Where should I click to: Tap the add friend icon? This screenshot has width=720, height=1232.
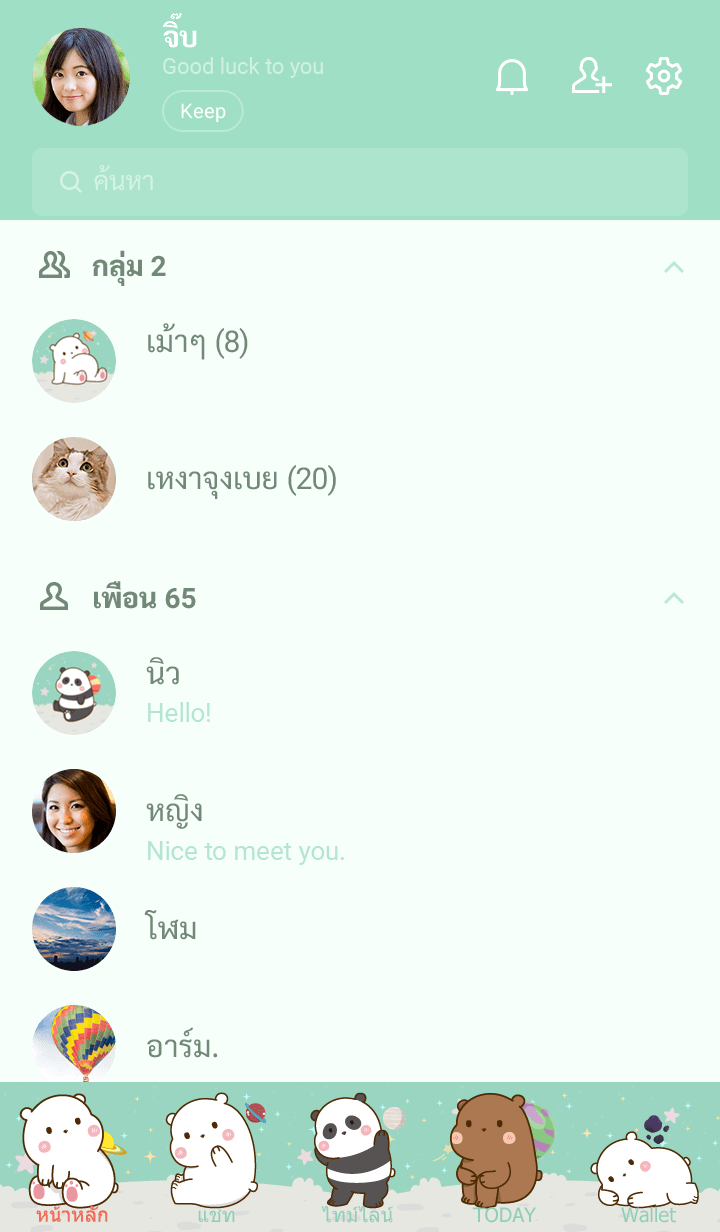click(591, 77)
